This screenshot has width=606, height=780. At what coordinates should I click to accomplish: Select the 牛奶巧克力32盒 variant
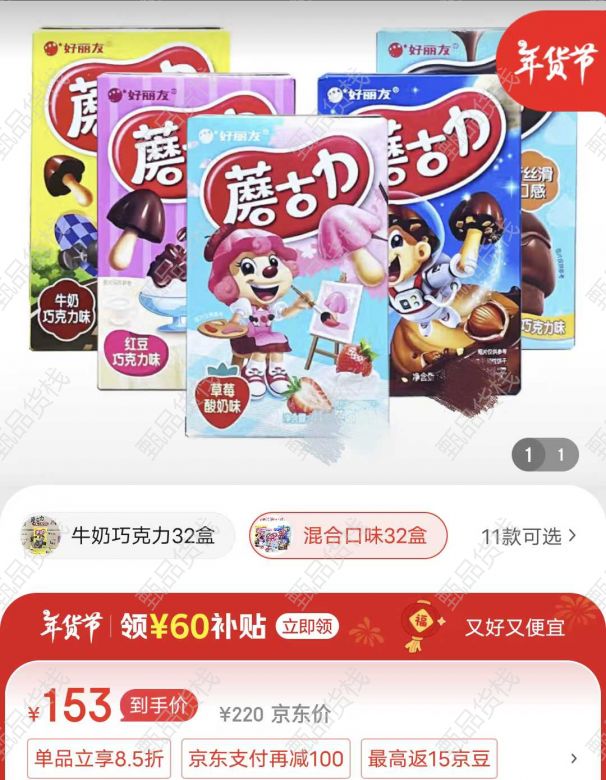128,536
